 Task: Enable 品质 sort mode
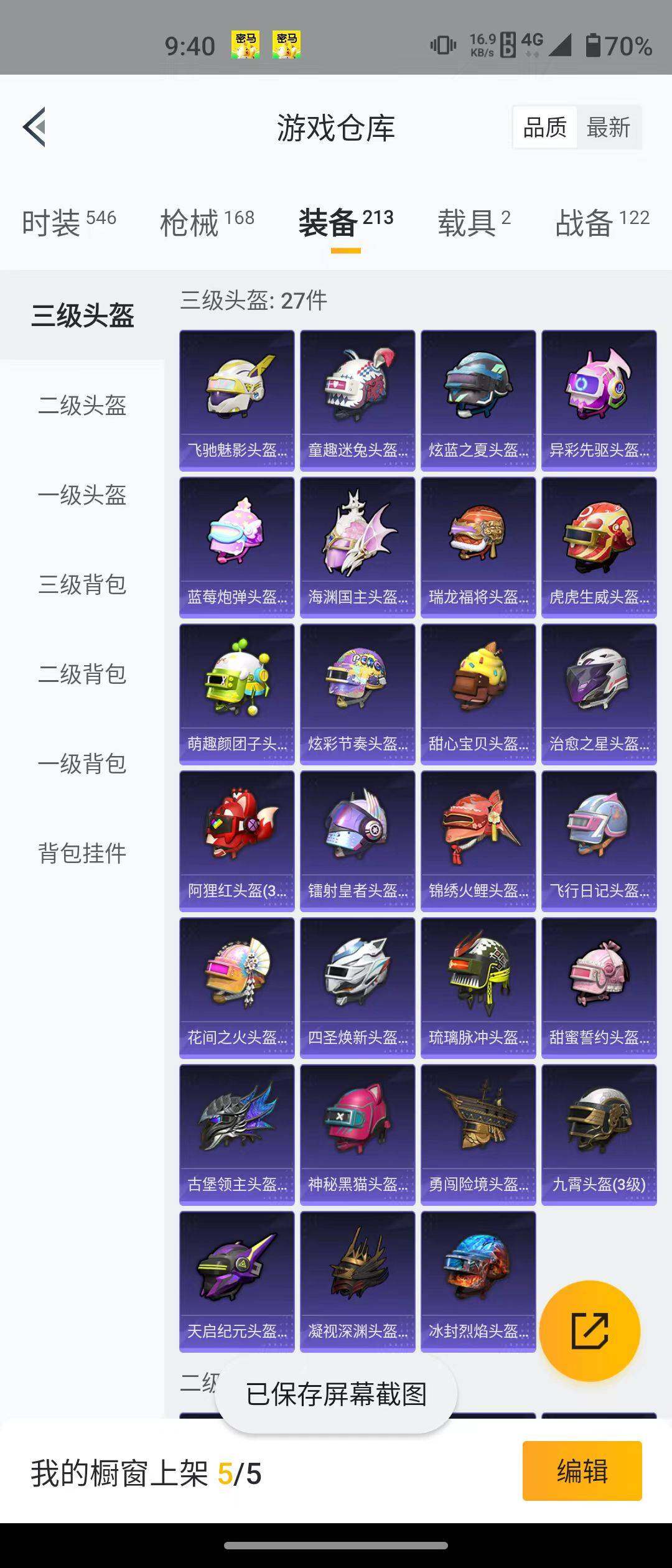pos(544,128)
